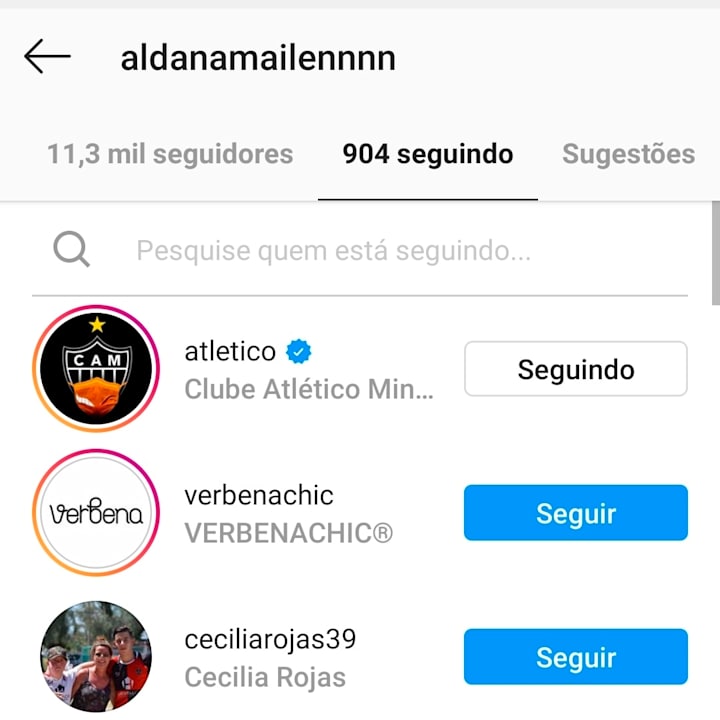Open the Sugestões tab
The image size is (720, 720).
pos(628,154)
